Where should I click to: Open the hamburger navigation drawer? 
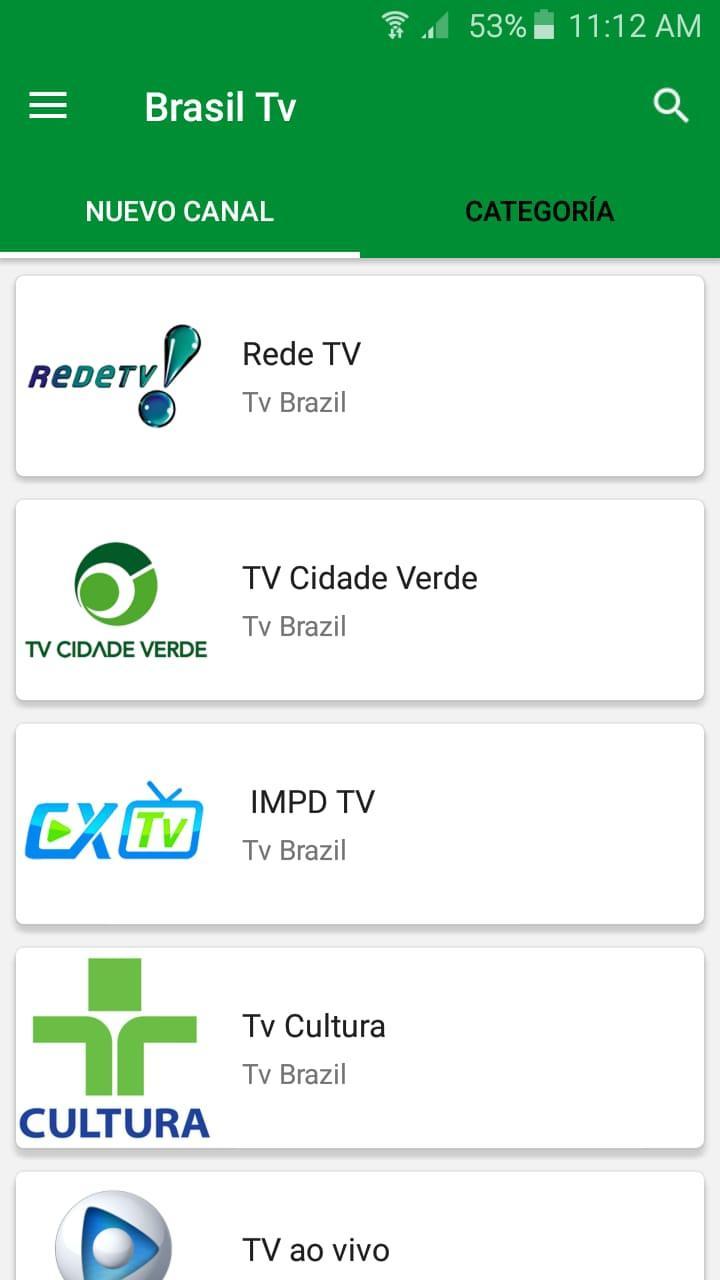click(x=48, y=106)
